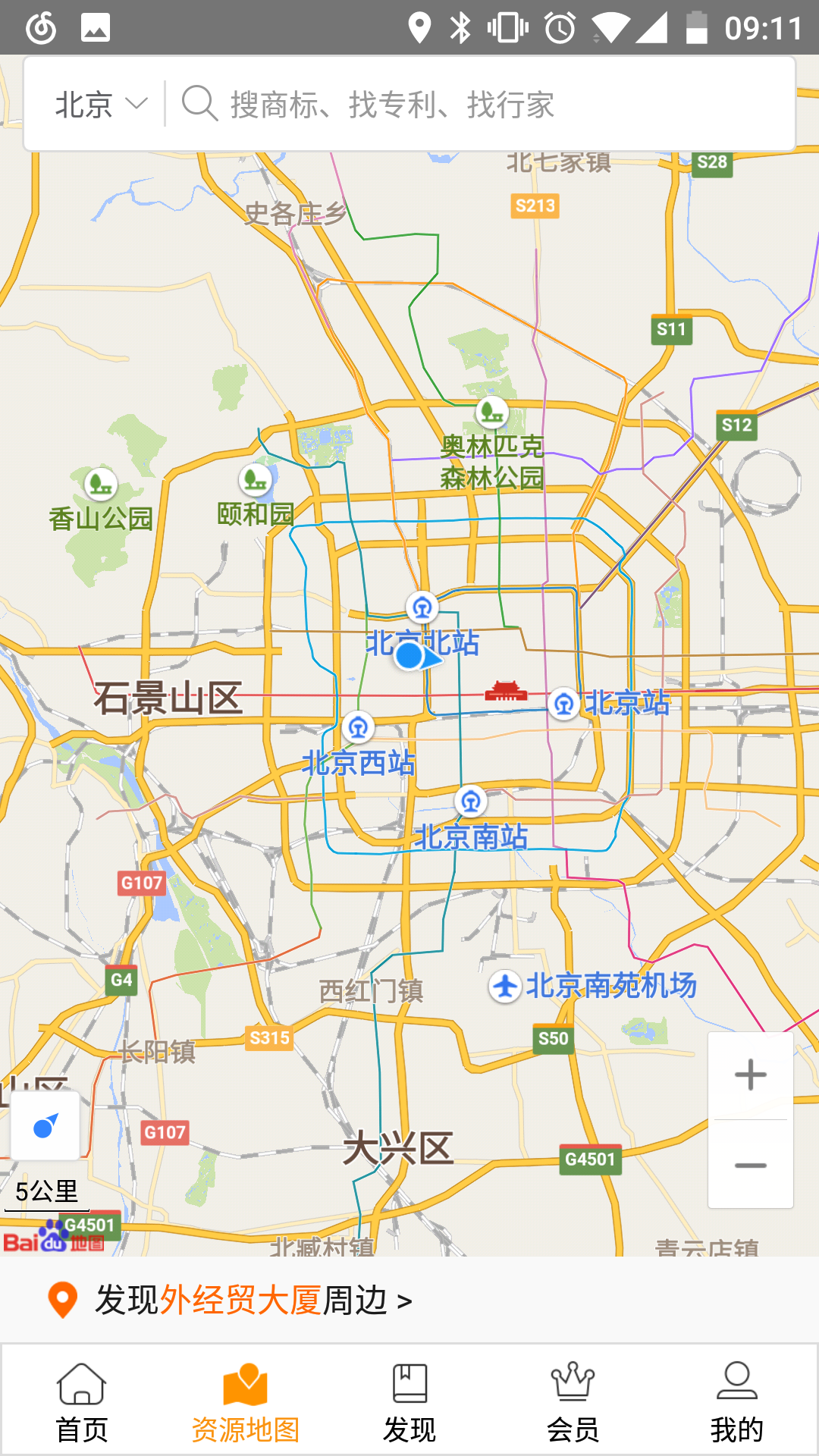This screenshot has width=819, height=1456.
Task: Zoom out the map with minus button
Action: coord(751,1165)
